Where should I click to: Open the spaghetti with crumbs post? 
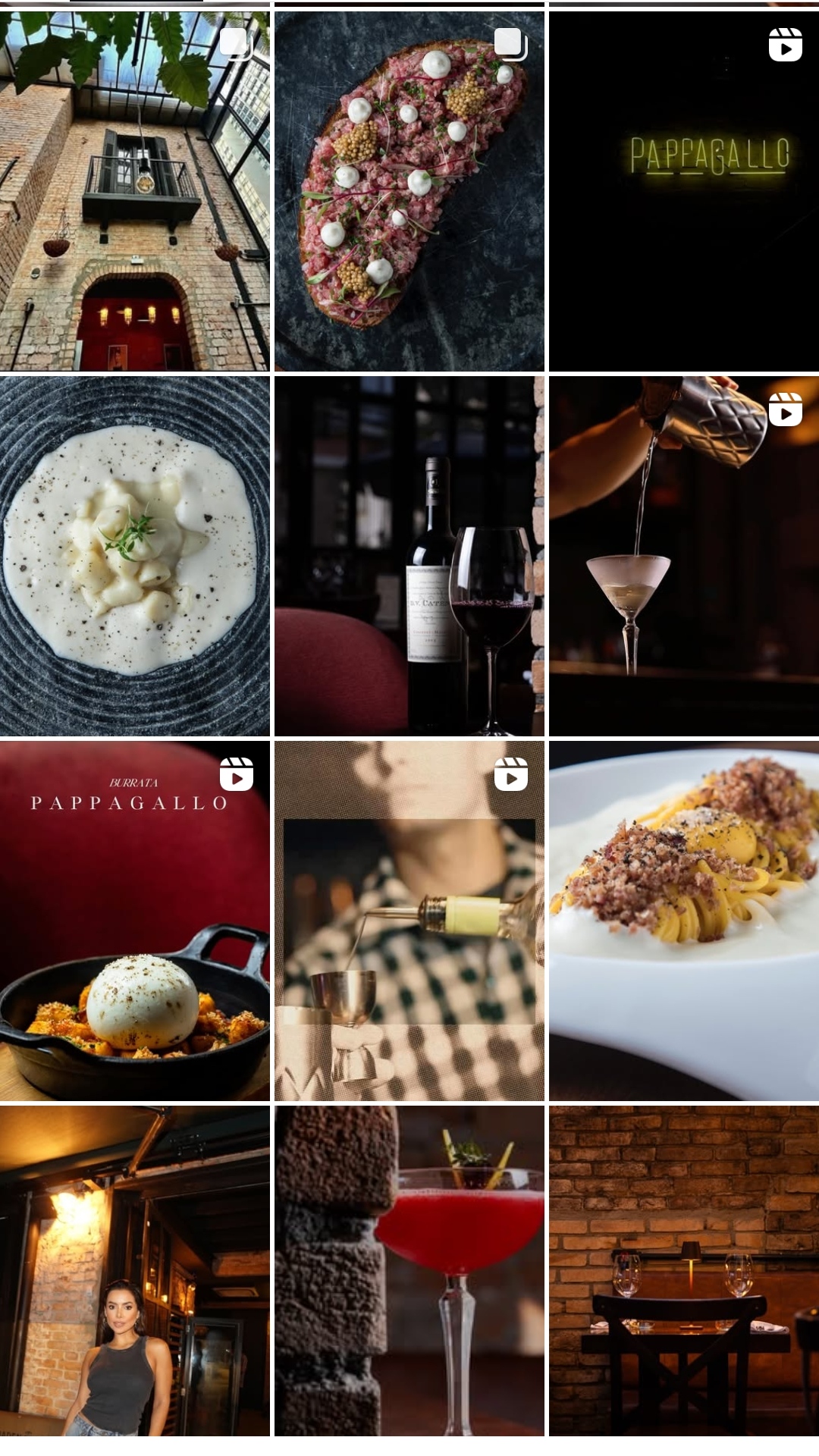click(x=683, y=920)
